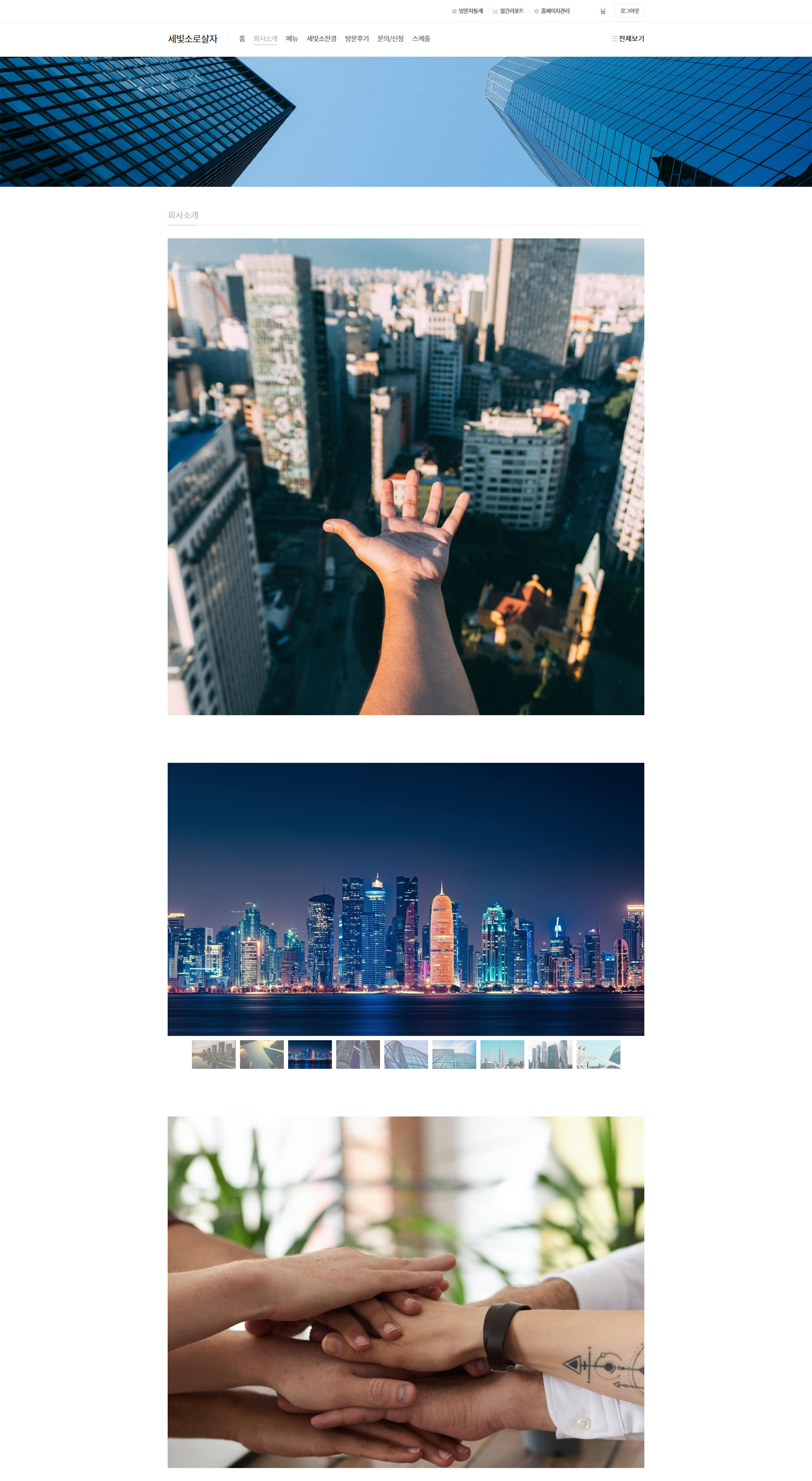This screenshot has width=812, height=1481.
Task: Select the 회사소개 menu item
Action: [x=266, y=39]
